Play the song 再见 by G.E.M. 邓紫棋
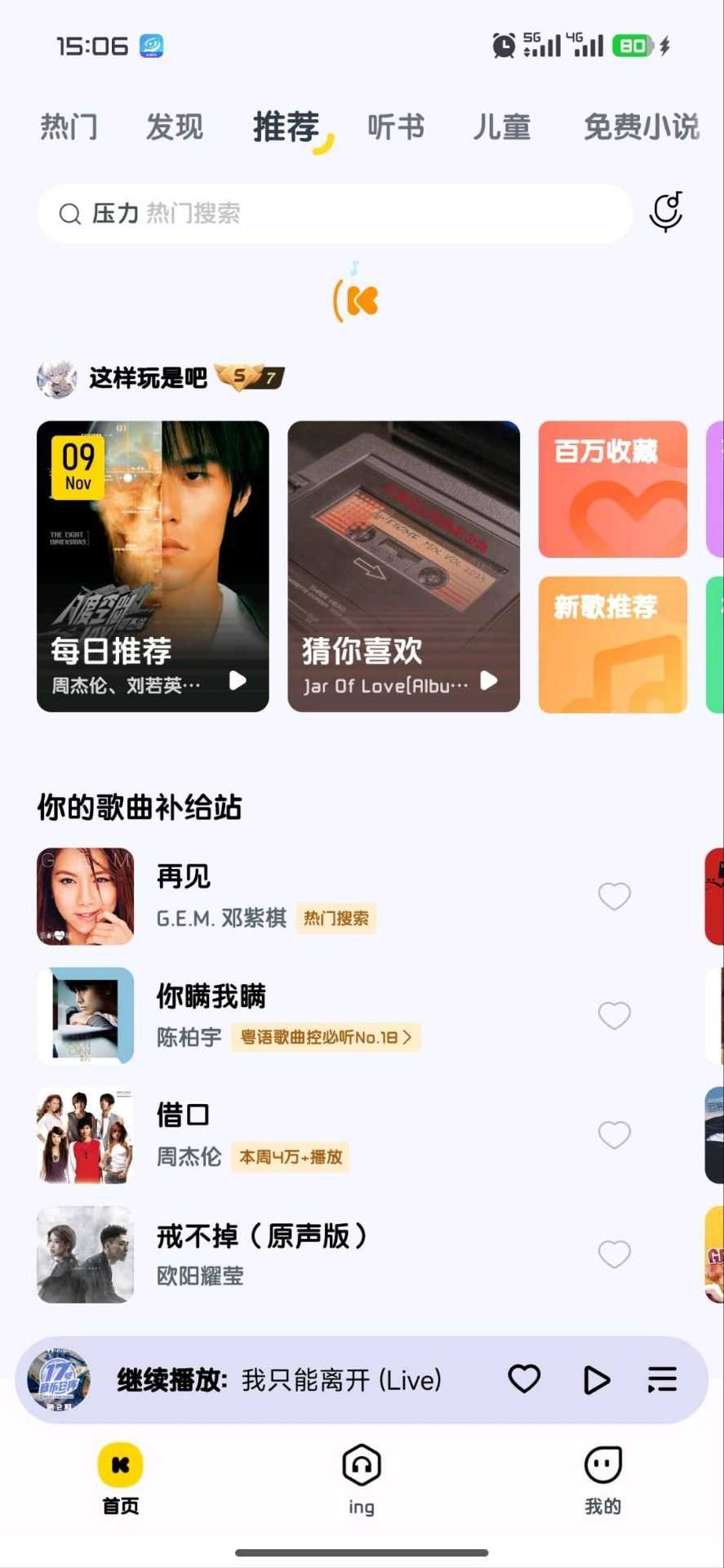724x1568 pixels. [x=326, y=896]
